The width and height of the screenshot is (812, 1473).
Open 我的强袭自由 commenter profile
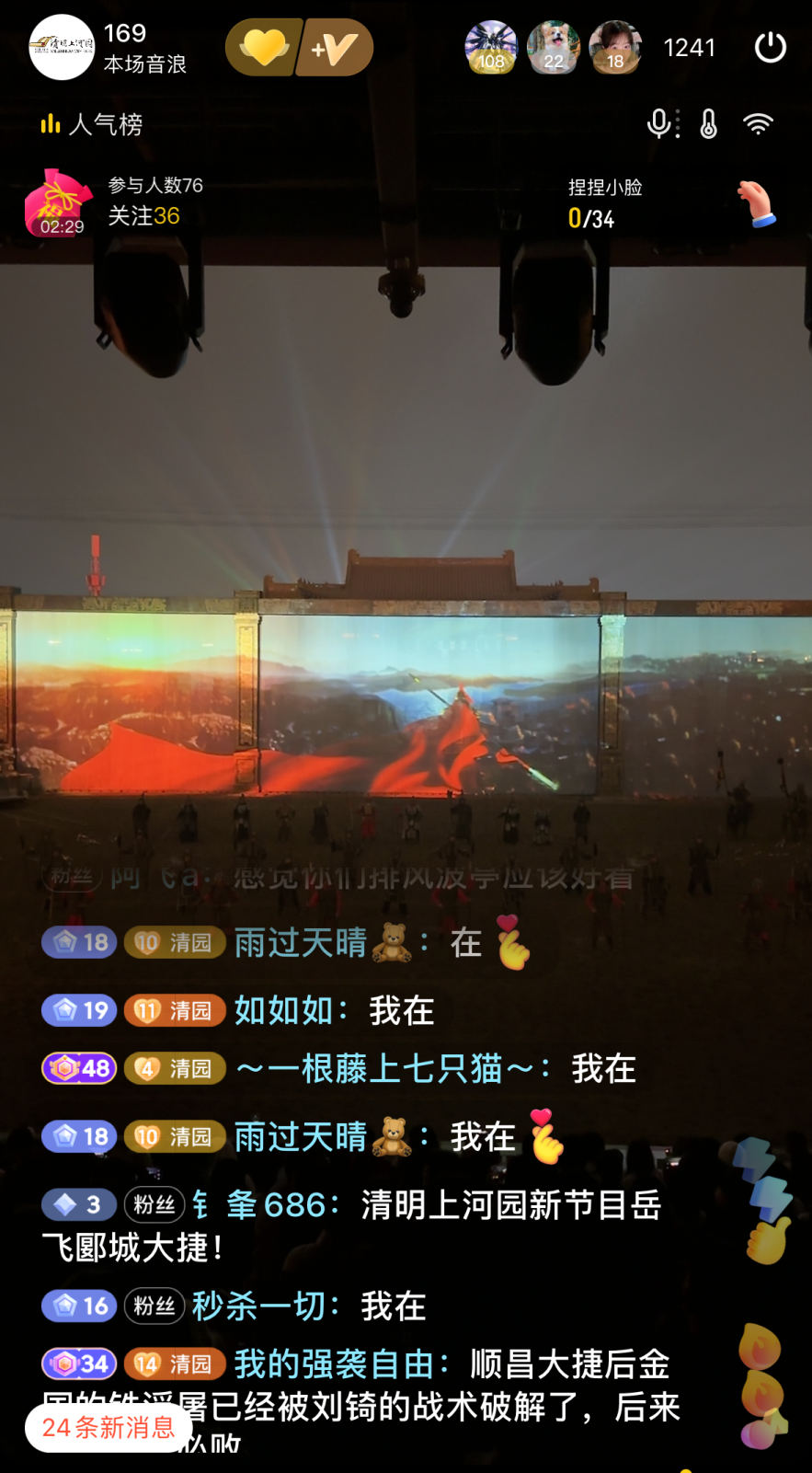point(334,1364)
